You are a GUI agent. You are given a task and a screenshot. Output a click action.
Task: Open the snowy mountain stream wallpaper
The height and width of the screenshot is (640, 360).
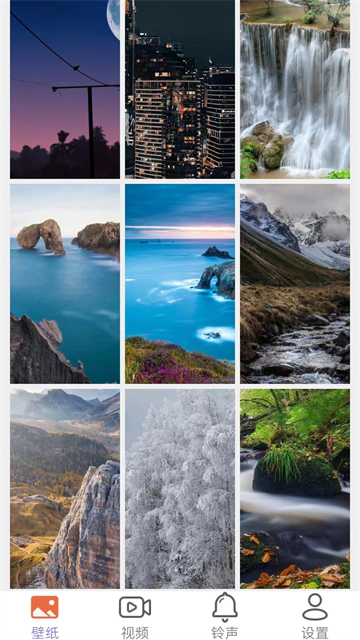click(x=295, y=284)
